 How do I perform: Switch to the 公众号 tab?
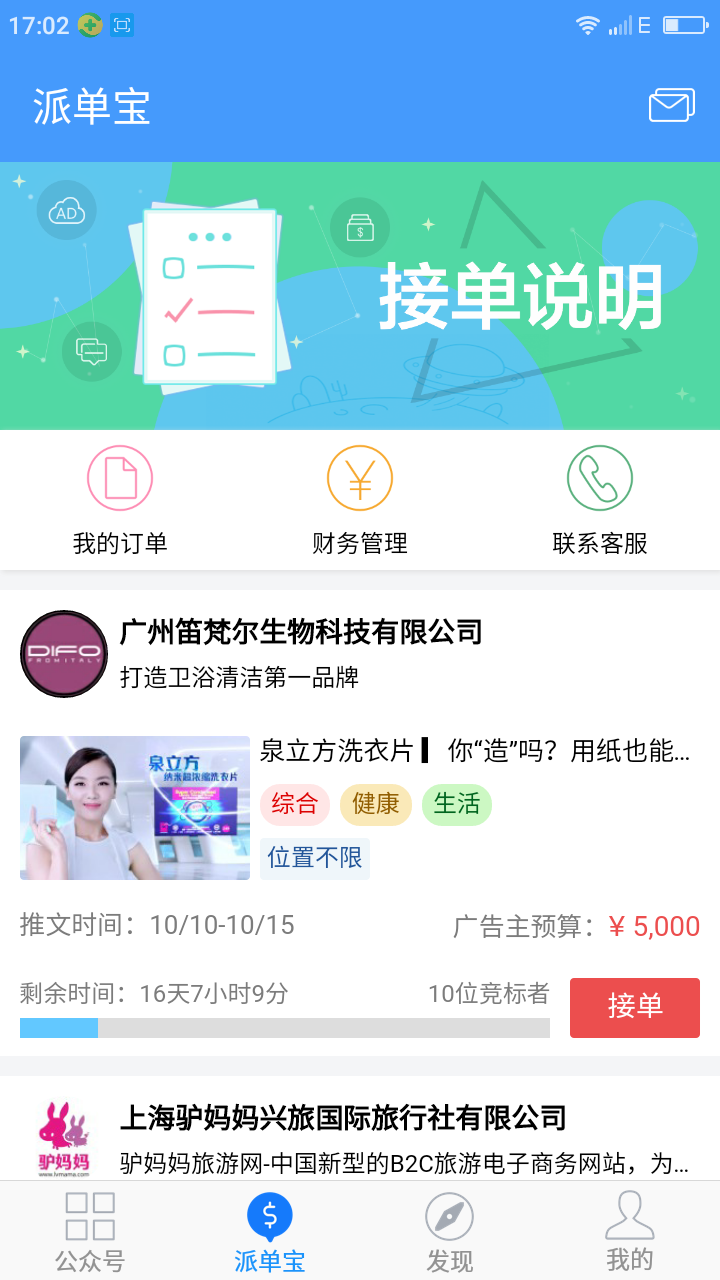(90, 1231)
